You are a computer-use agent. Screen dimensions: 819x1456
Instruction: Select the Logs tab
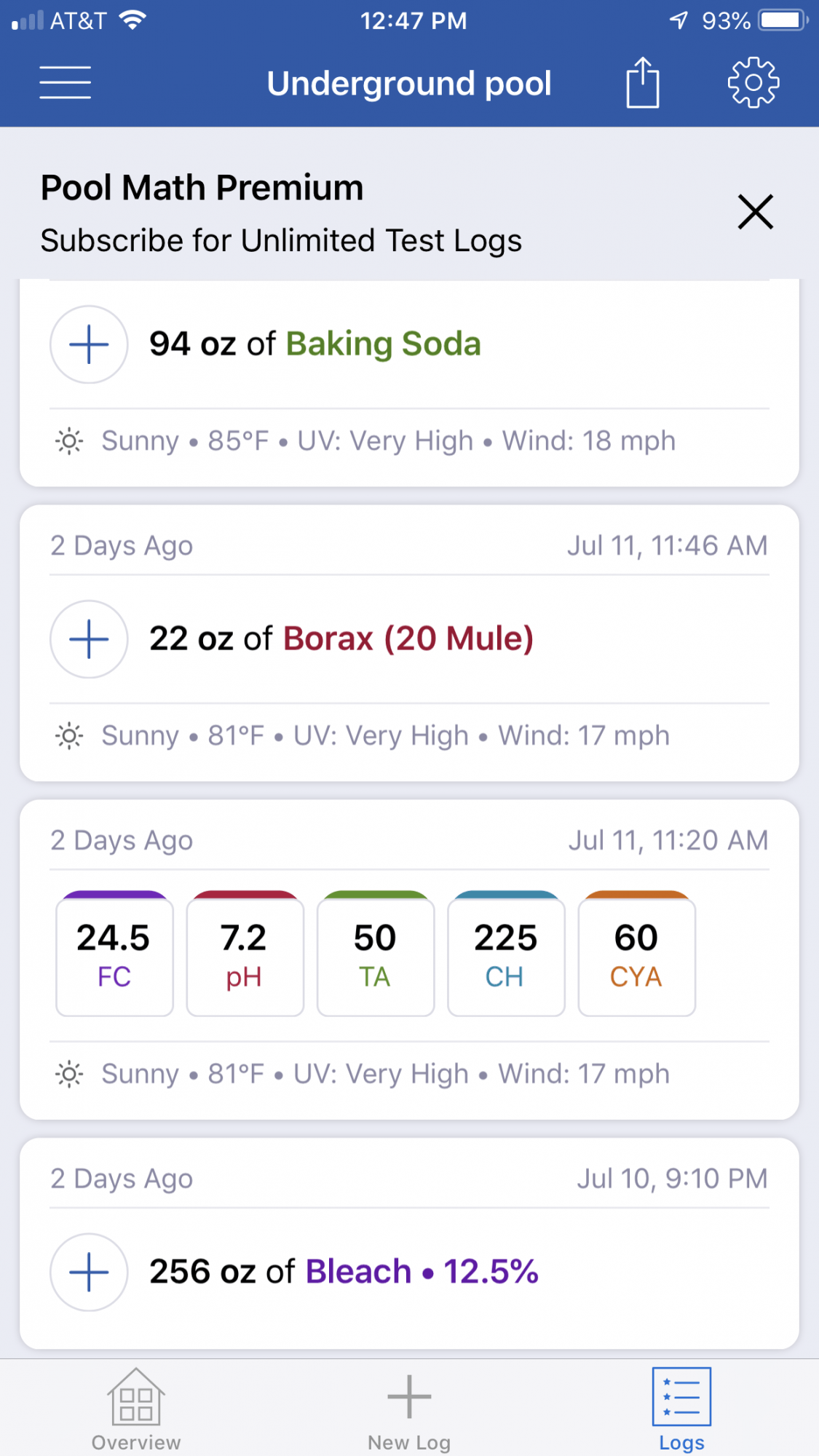[682, 1410]
